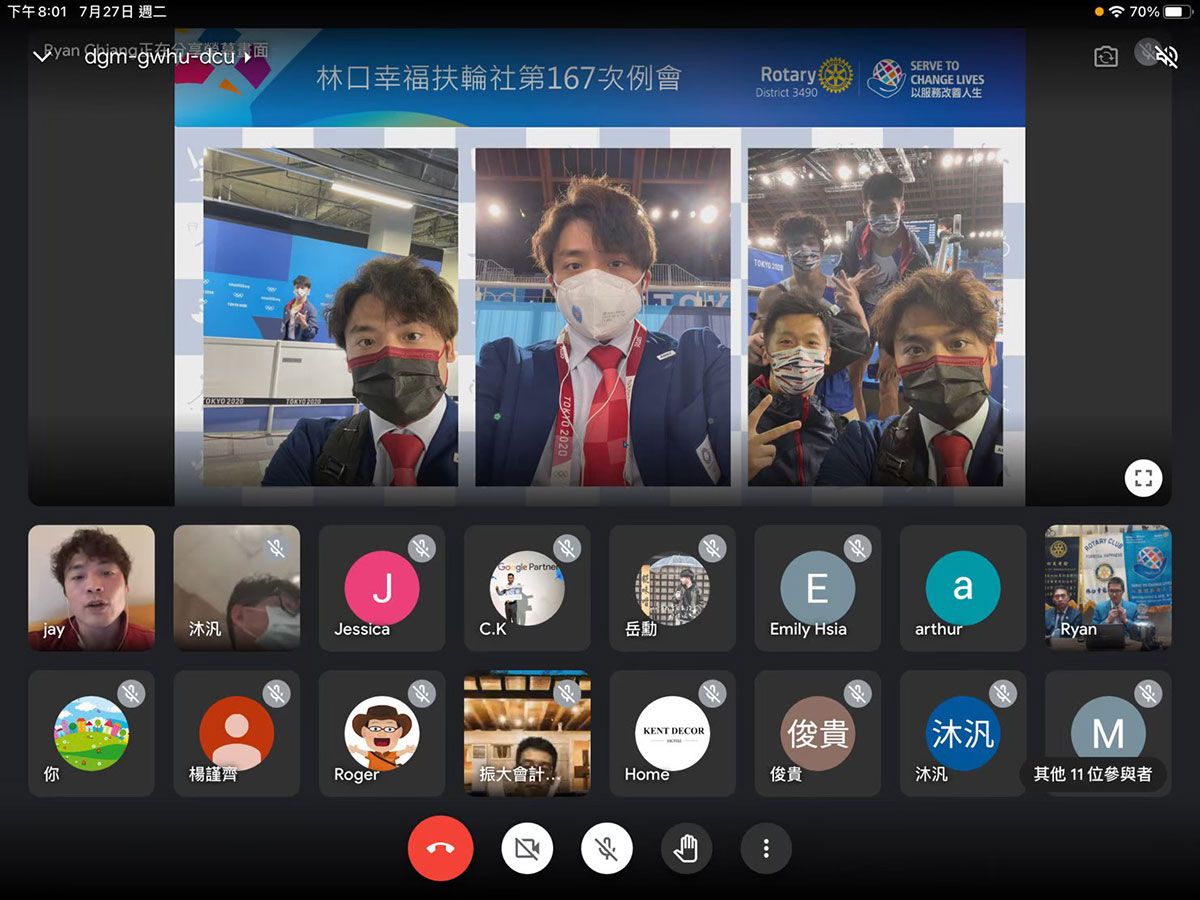
Task: Open the three-dot more options menu
Action: pyautogui.click(x=766, y=849)
